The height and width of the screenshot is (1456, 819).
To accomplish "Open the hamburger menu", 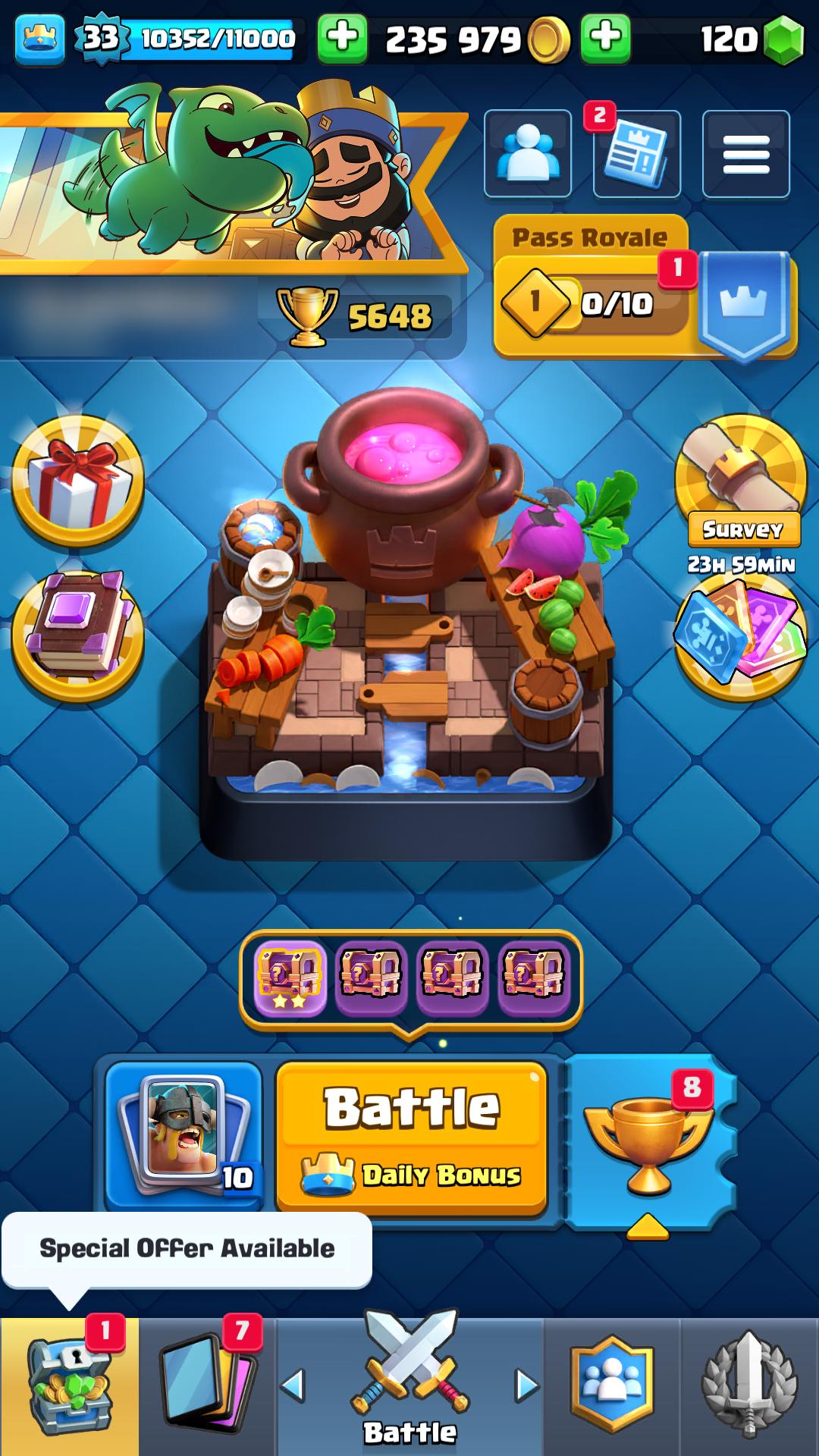I will (x=746, y=154).
